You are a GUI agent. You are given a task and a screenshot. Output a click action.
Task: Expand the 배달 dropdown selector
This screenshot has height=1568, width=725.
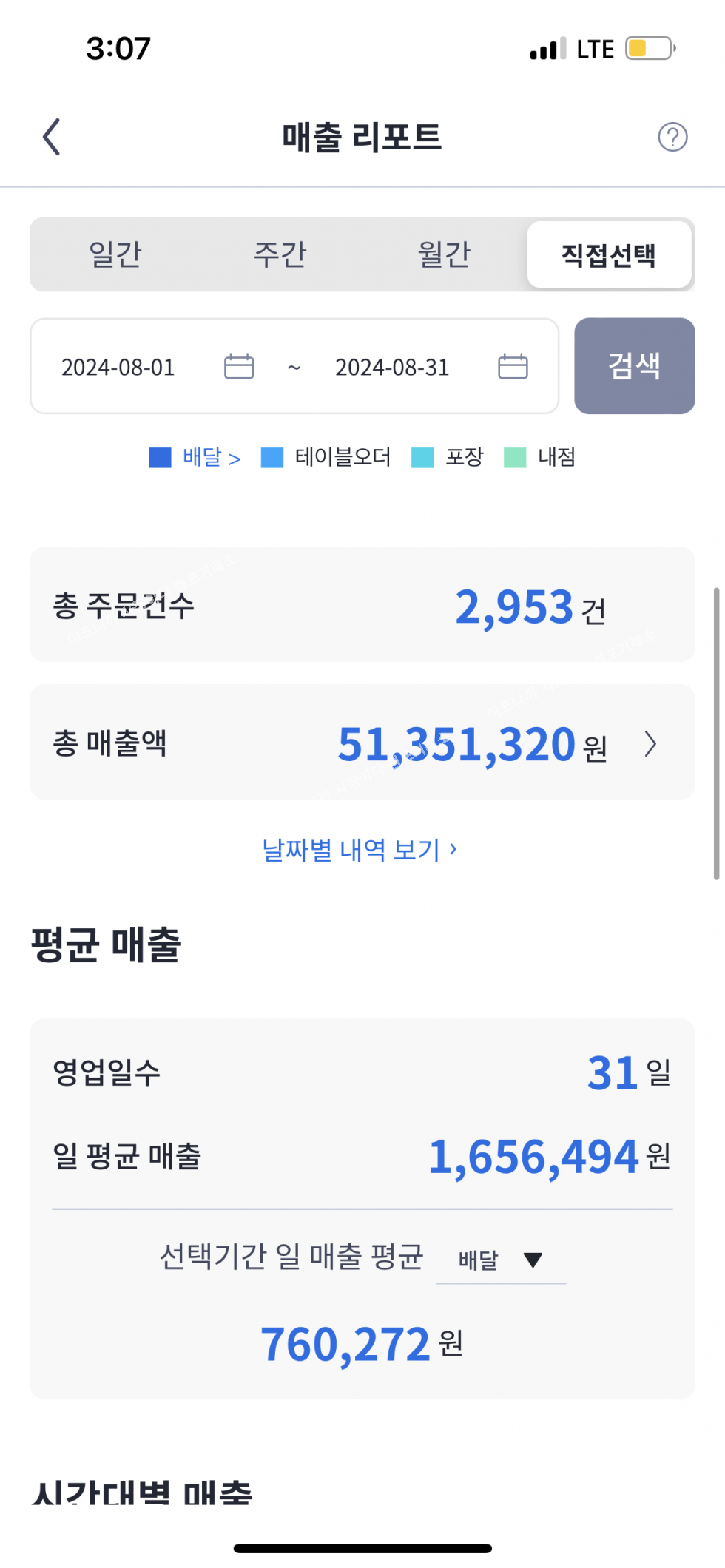[501, 1260]
